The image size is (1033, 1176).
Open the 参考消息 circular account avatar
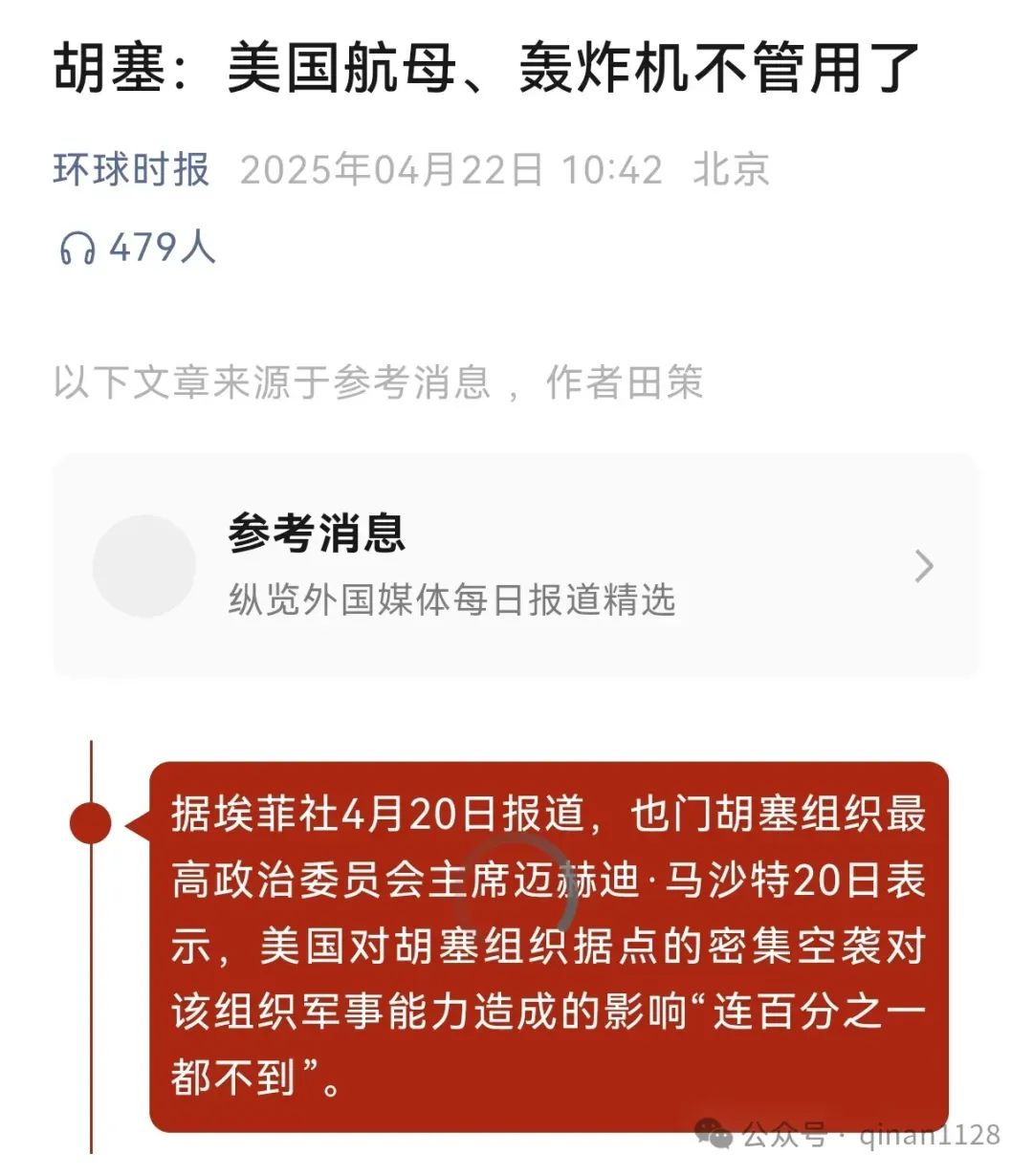coord(143,567)
